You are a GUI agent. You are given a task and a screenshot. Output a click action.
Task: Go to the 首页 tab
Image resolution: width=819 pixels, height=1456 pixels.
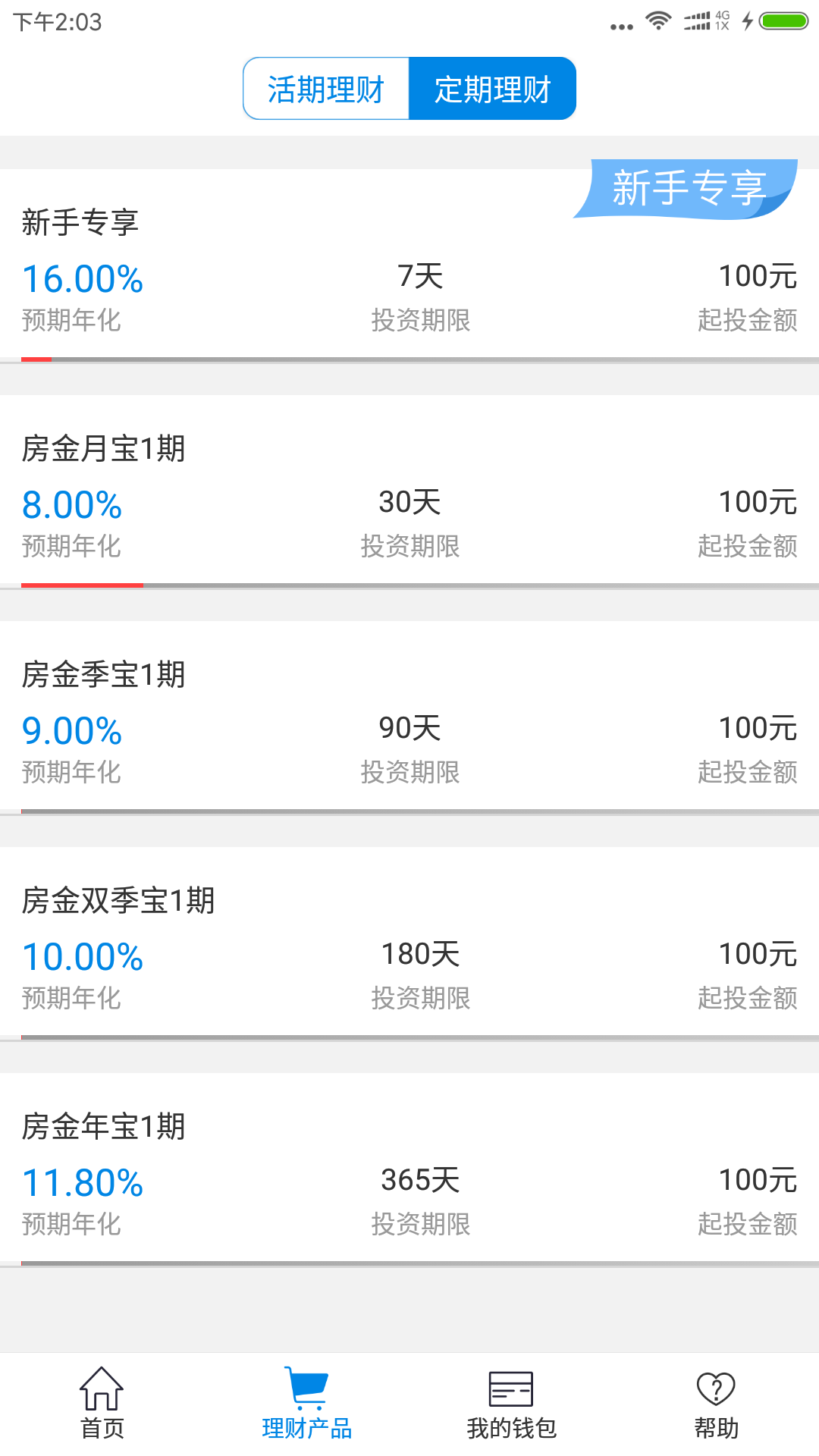(x=102, y=1404)
